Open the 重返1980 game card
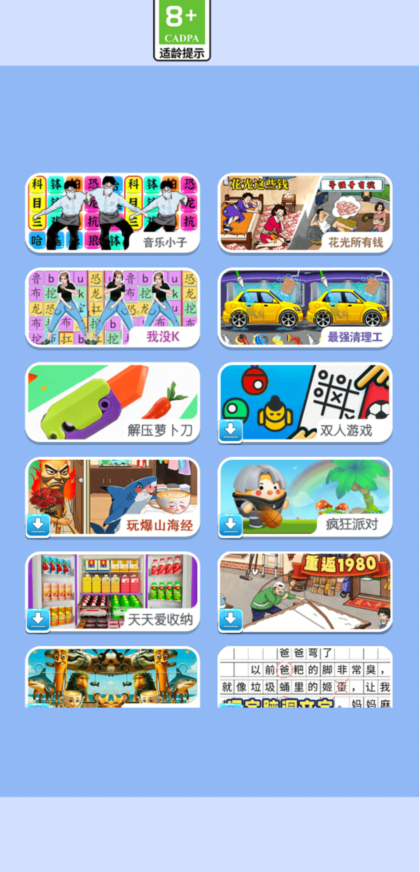 click(x=305, y=592)
